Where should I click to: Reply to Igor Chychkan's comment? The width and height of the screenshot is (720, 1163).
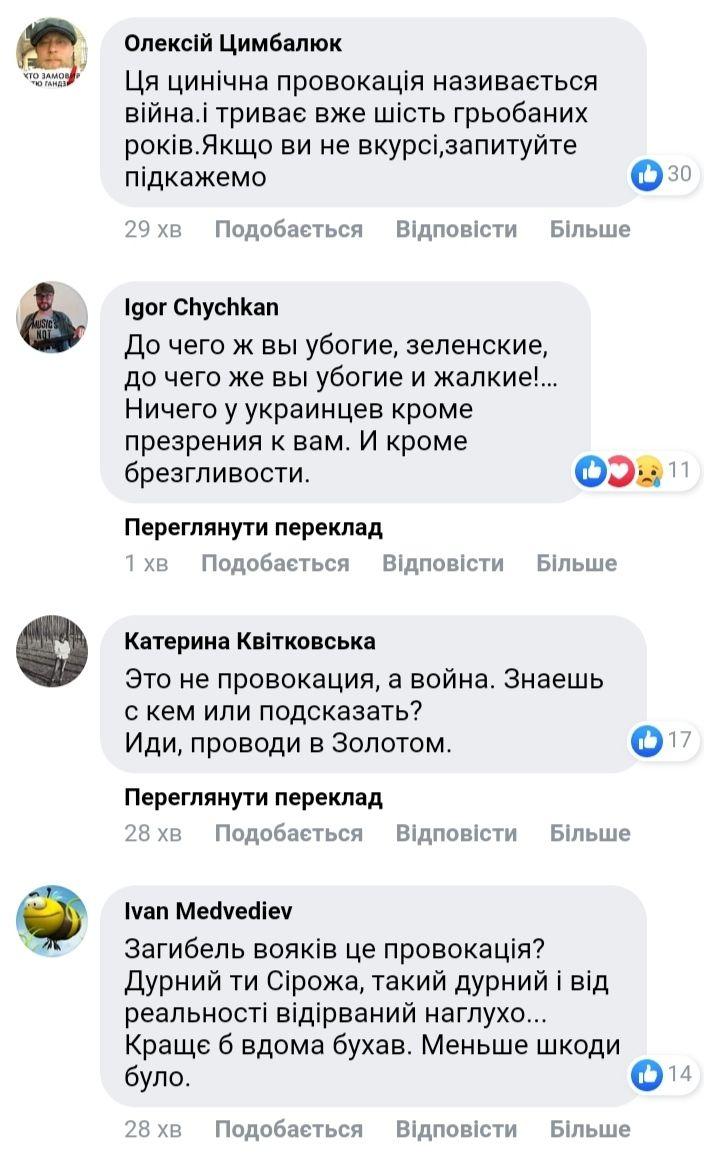click(443, 563)
